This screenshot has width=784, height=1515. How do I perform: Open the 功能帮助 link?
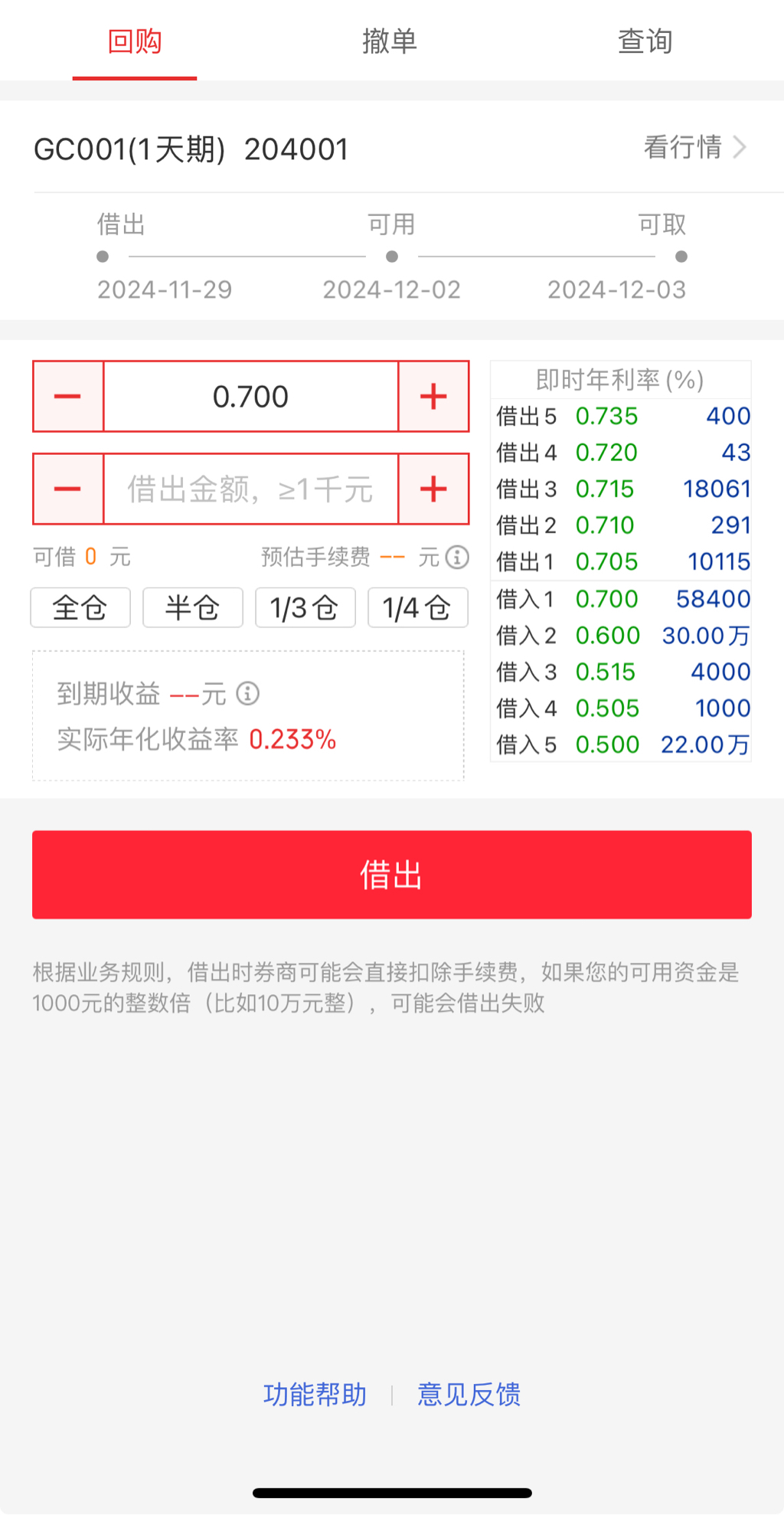pyautogui.click(x=315, y=1395)
